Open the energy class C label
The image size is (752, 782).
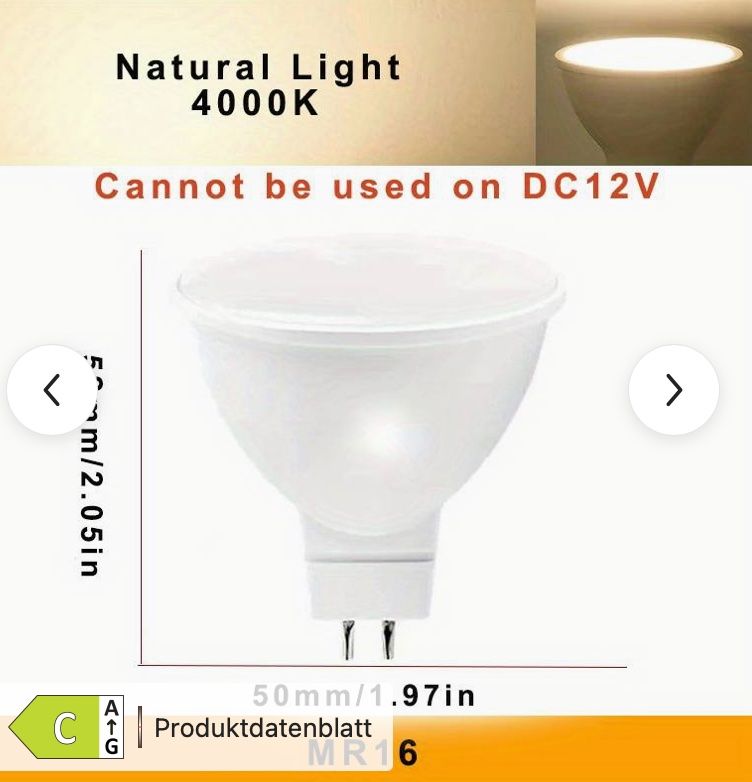click(68, 729)
